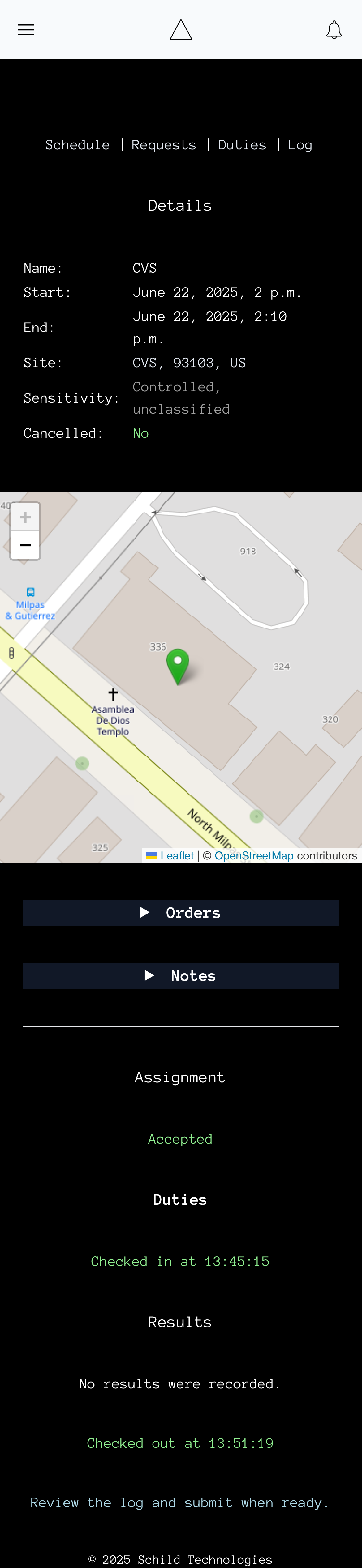Switch to the Duties page
This screenshot has width=362, height=1568.
(242, 145)
